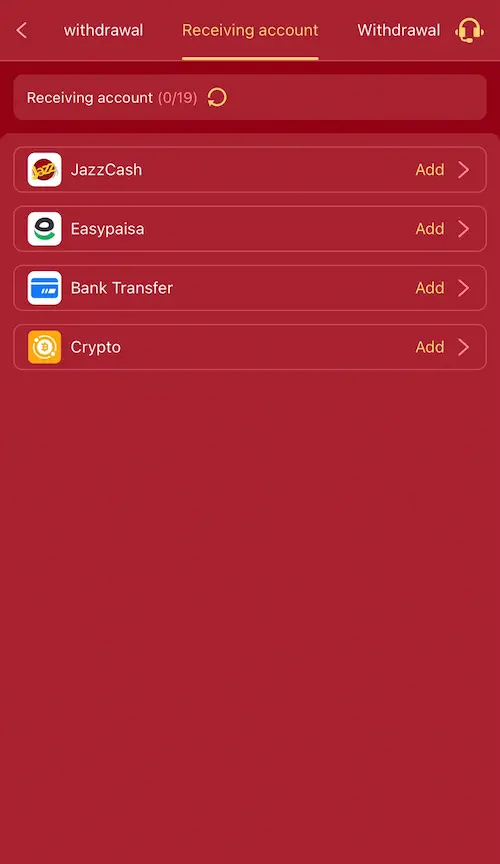The height and width of the screenshot is (864, 500).
Task: Add a Bank Transfer account
Action: 250,288
